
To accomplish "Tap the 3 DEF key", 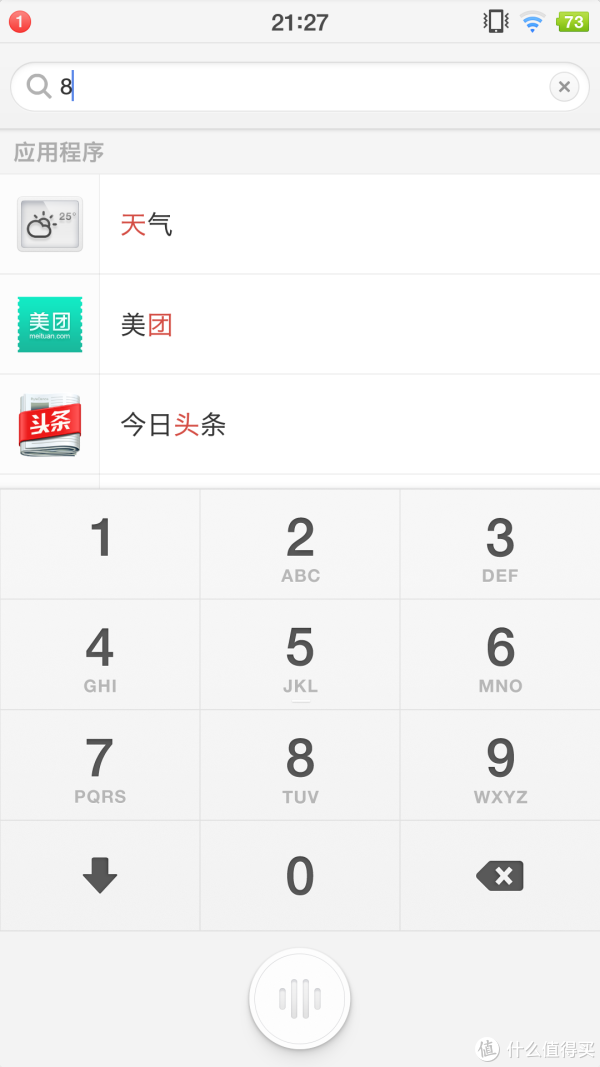I will (500, 545).
